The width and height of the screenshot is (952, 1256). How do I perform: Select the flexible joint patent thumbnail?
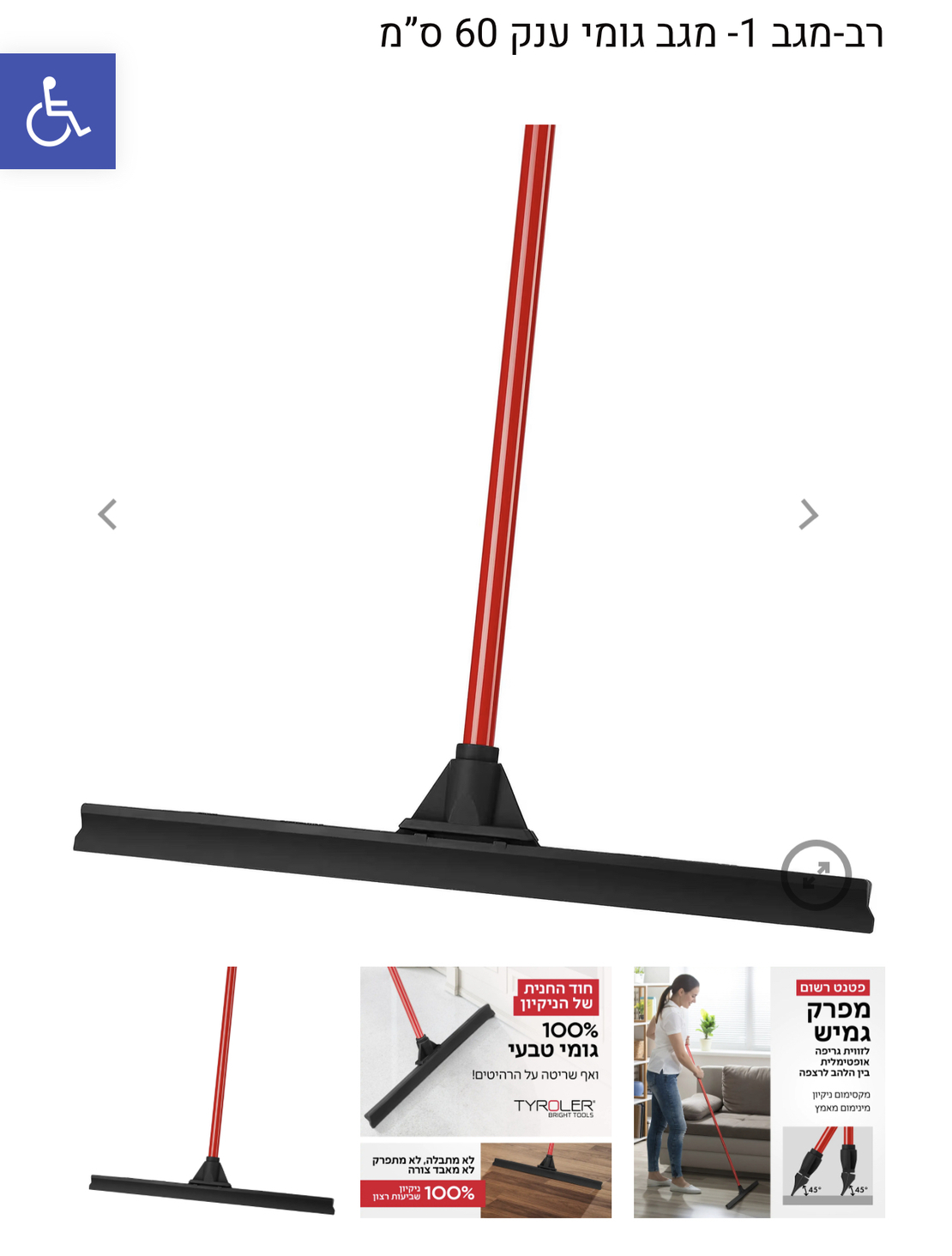tap(759, 1091)
